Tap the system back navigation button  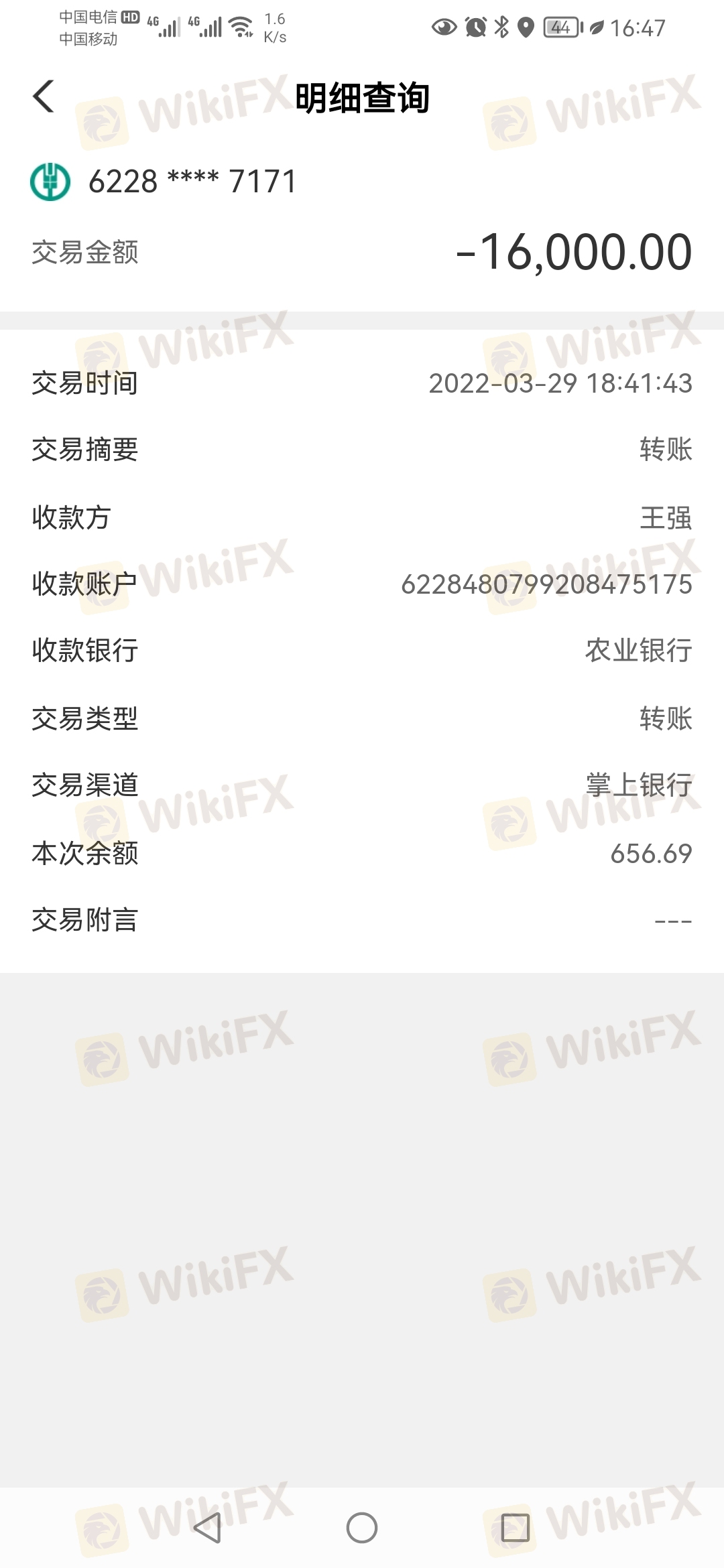point(207,1528)
